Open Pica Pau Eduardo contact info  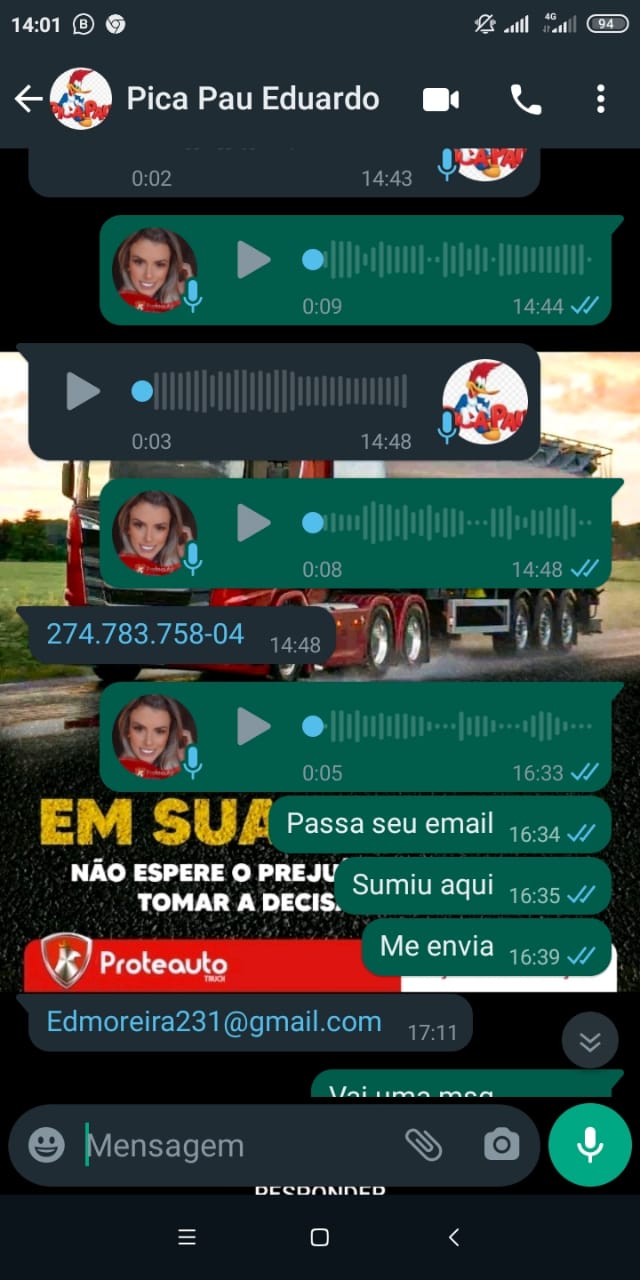(252, 99)
